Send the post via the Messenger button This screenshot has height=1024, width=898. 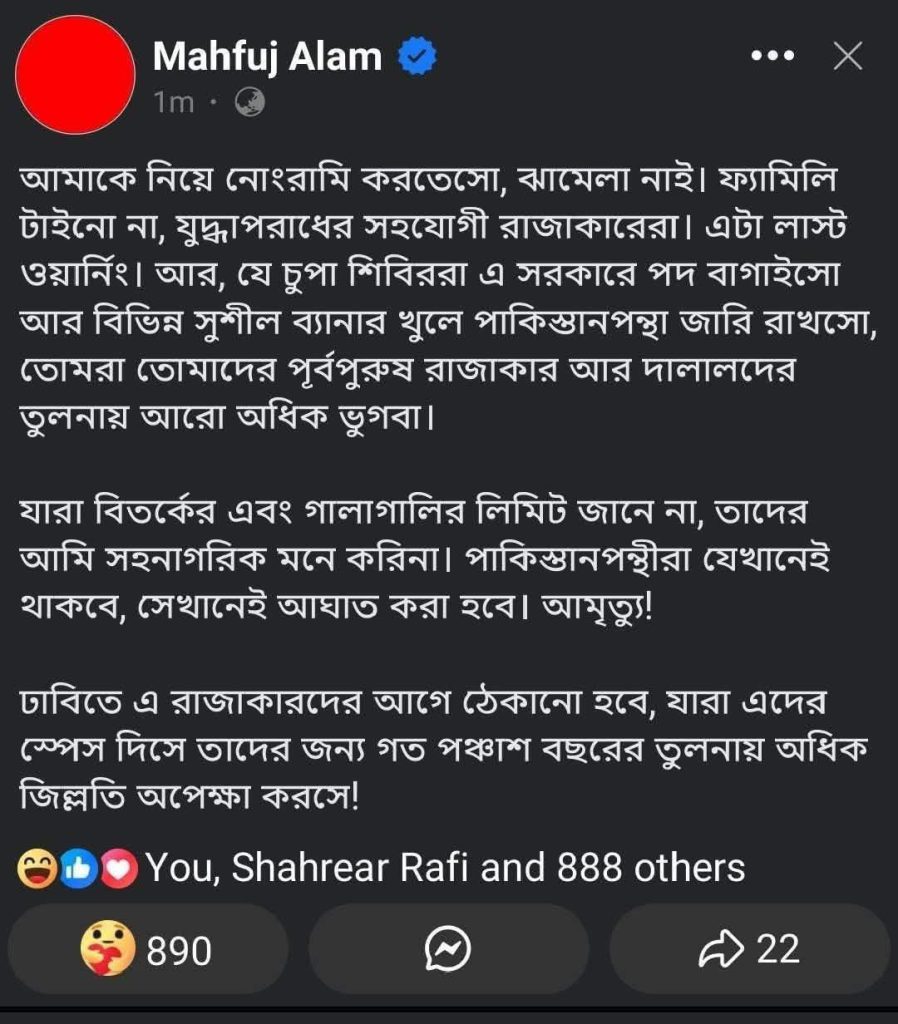pos(448,949)
